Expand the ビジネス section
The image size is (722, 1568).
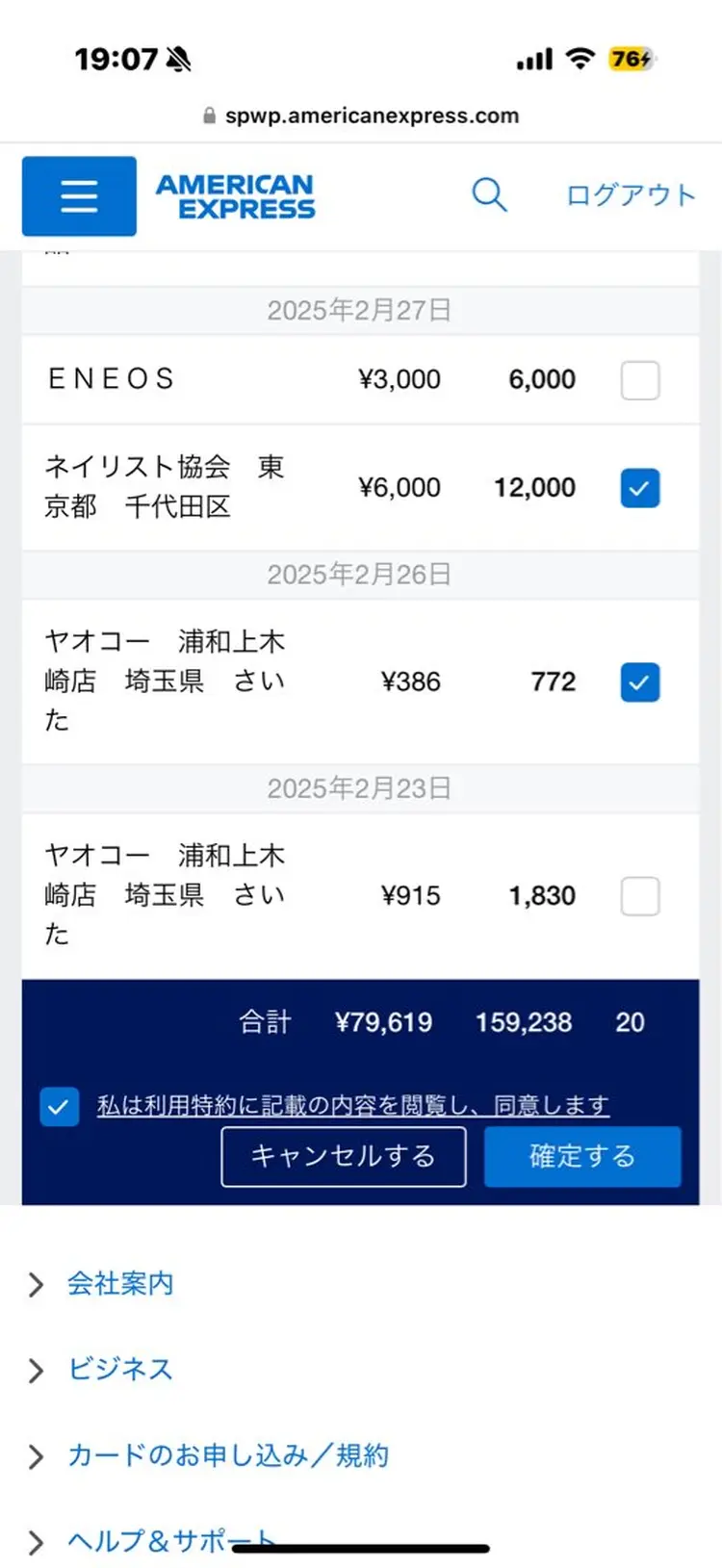pos(119,1370)
